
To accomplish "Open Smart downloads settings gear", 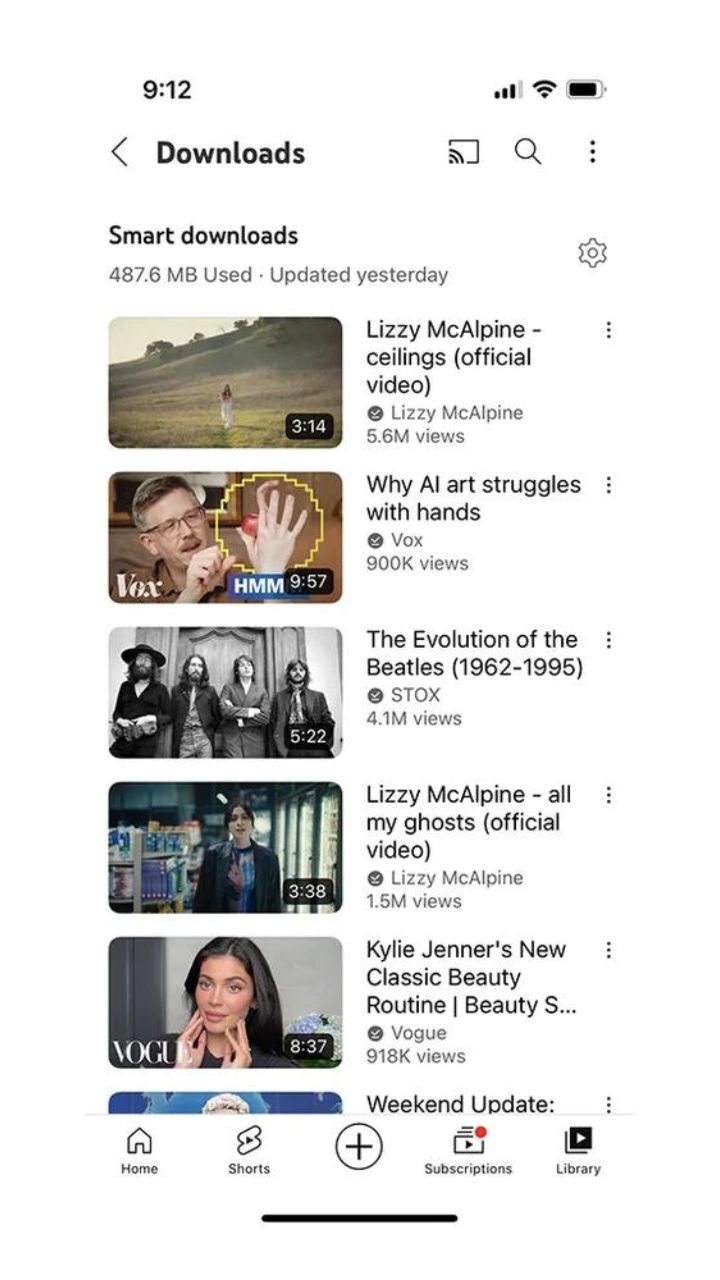I will [x=592, y=253].
